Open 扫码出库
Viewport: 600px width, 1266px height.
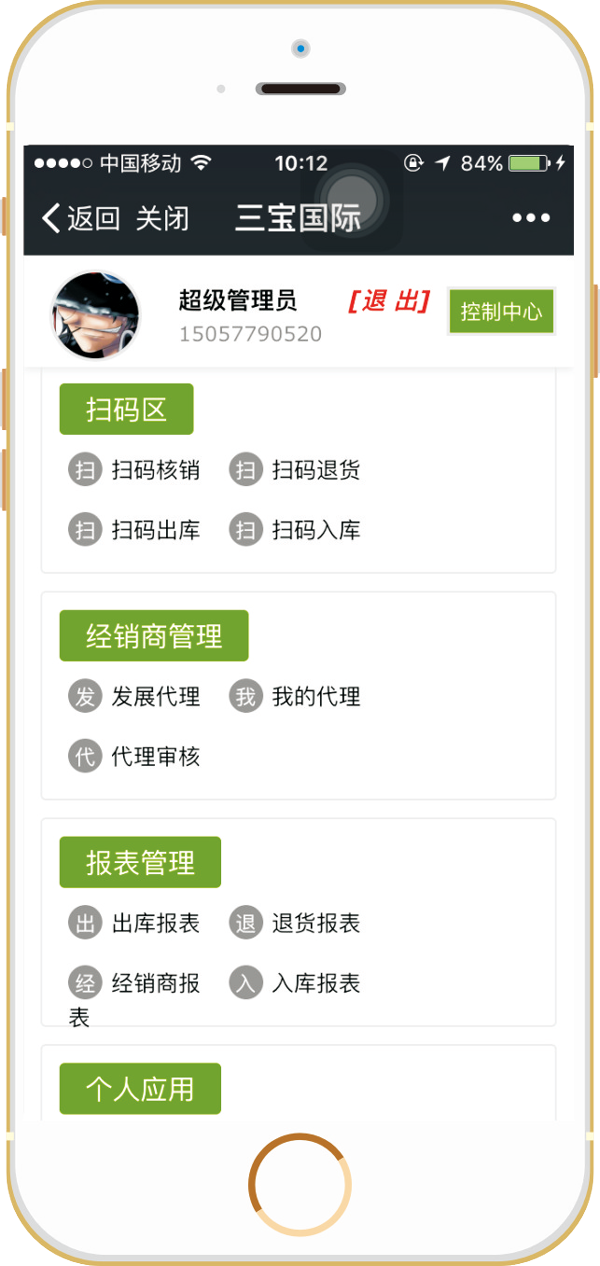(134, 530)
